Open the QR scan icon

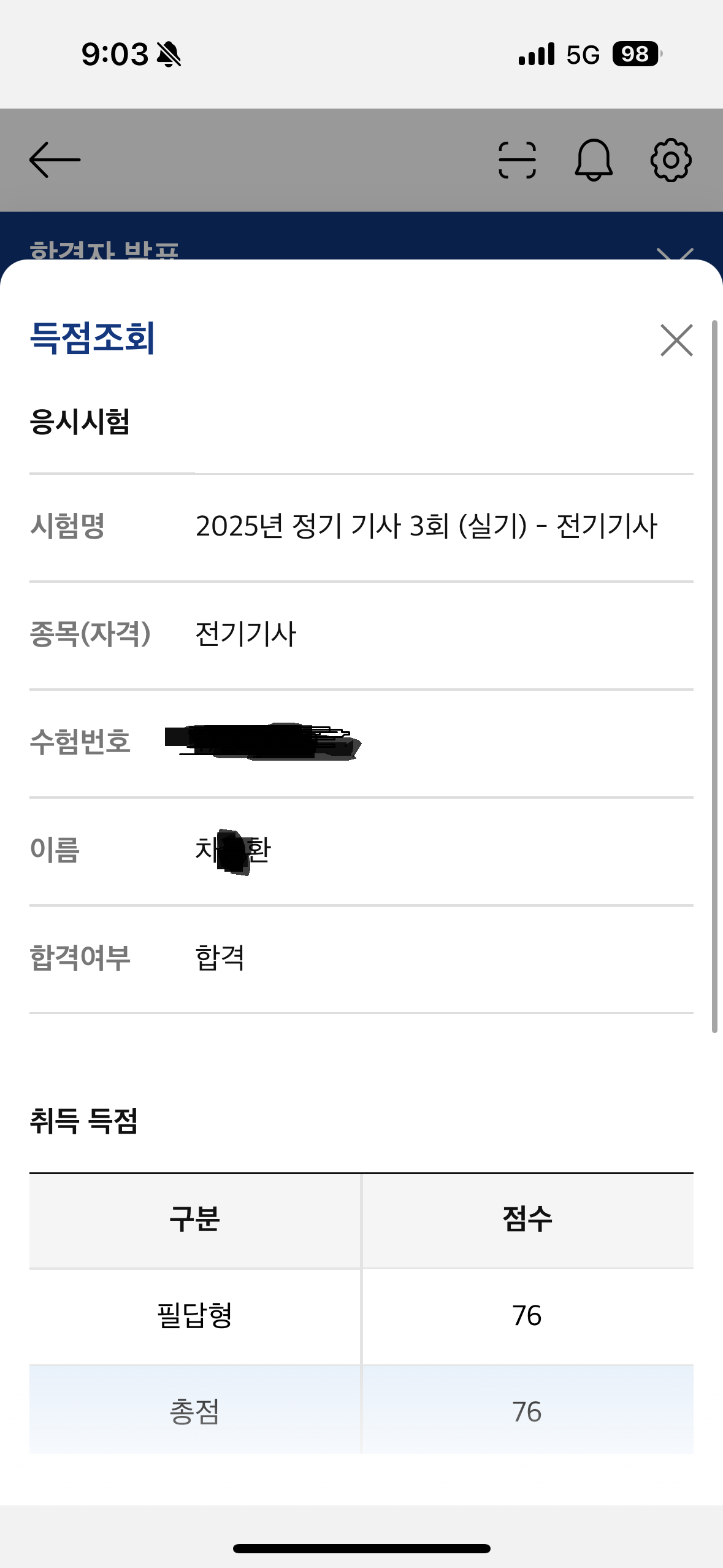(x=517, y=160)
